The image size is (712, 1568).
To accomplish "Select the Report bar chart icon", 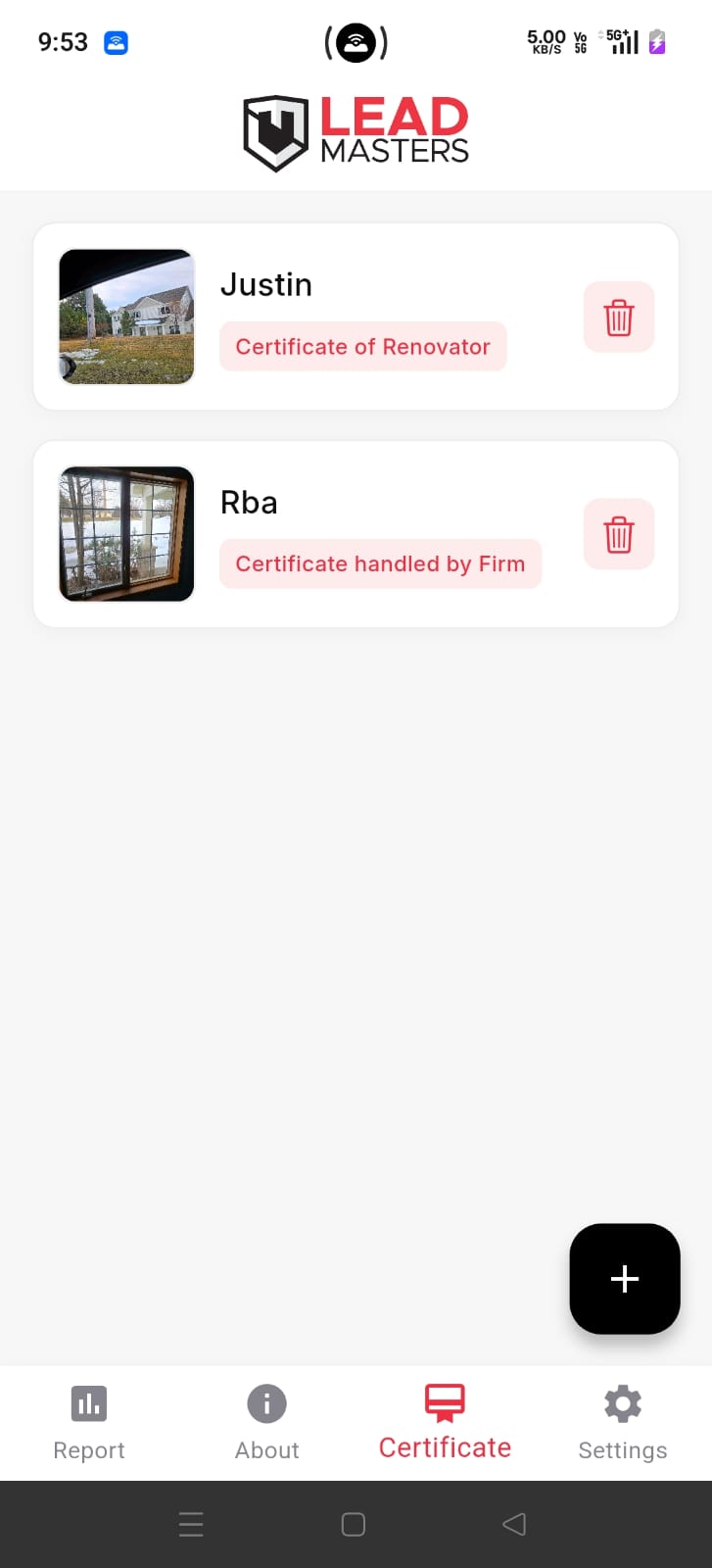I will 89,1403.
